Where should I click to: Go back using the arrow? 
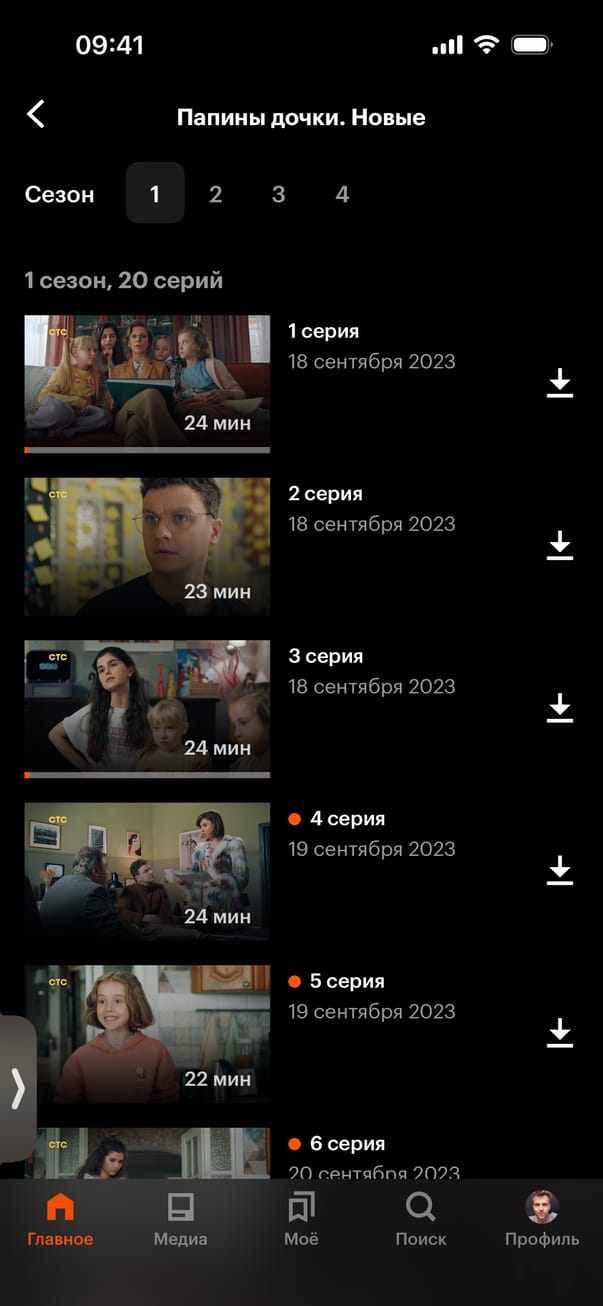coord(36,115)
